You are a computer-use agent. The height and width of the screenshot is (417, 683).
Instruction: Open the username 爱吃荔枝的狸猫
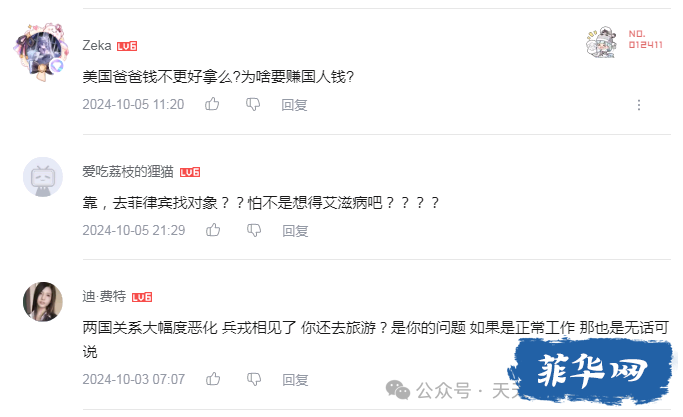point(128,171)
